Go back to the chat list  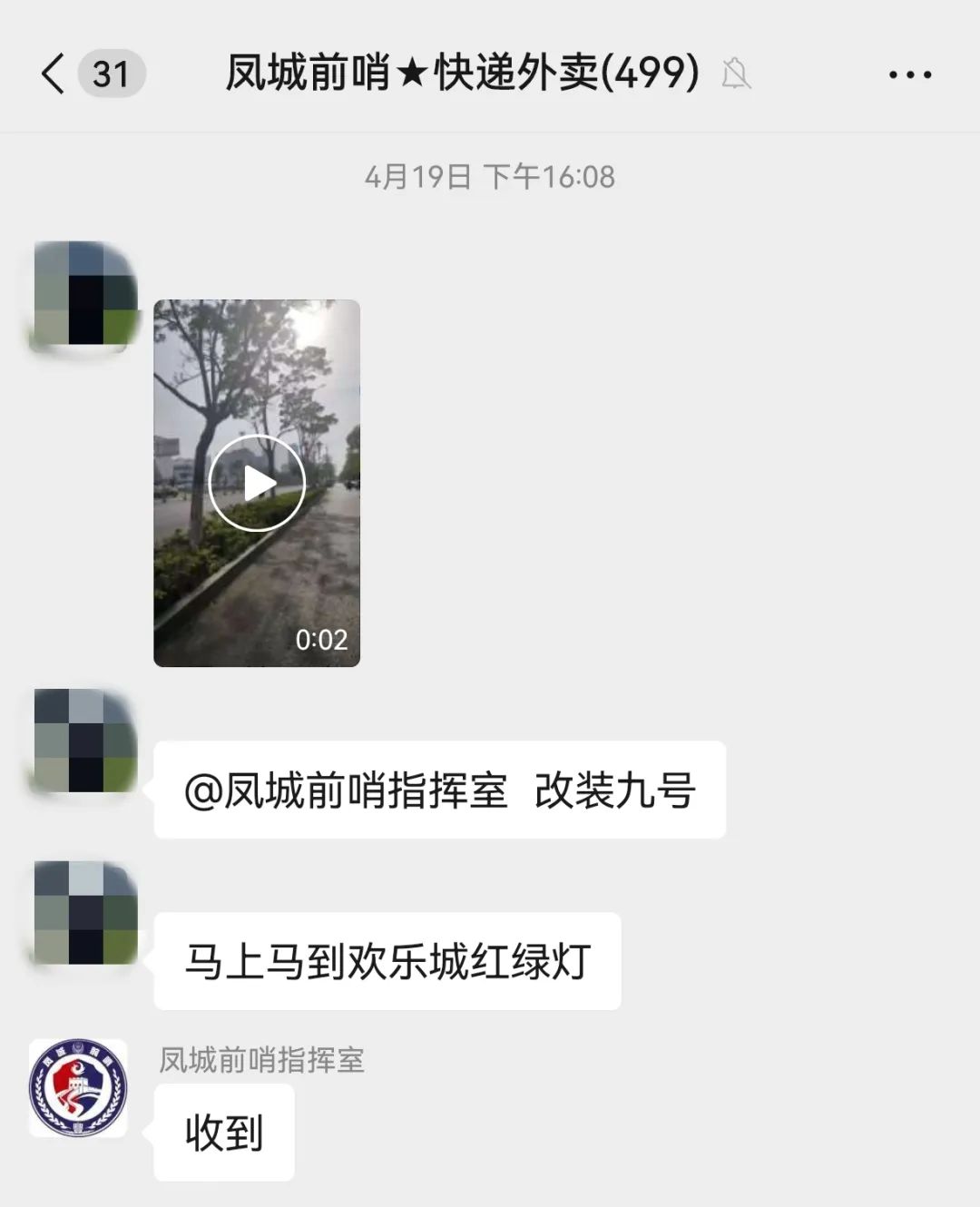pyautogui.click(x=54, y=74)
